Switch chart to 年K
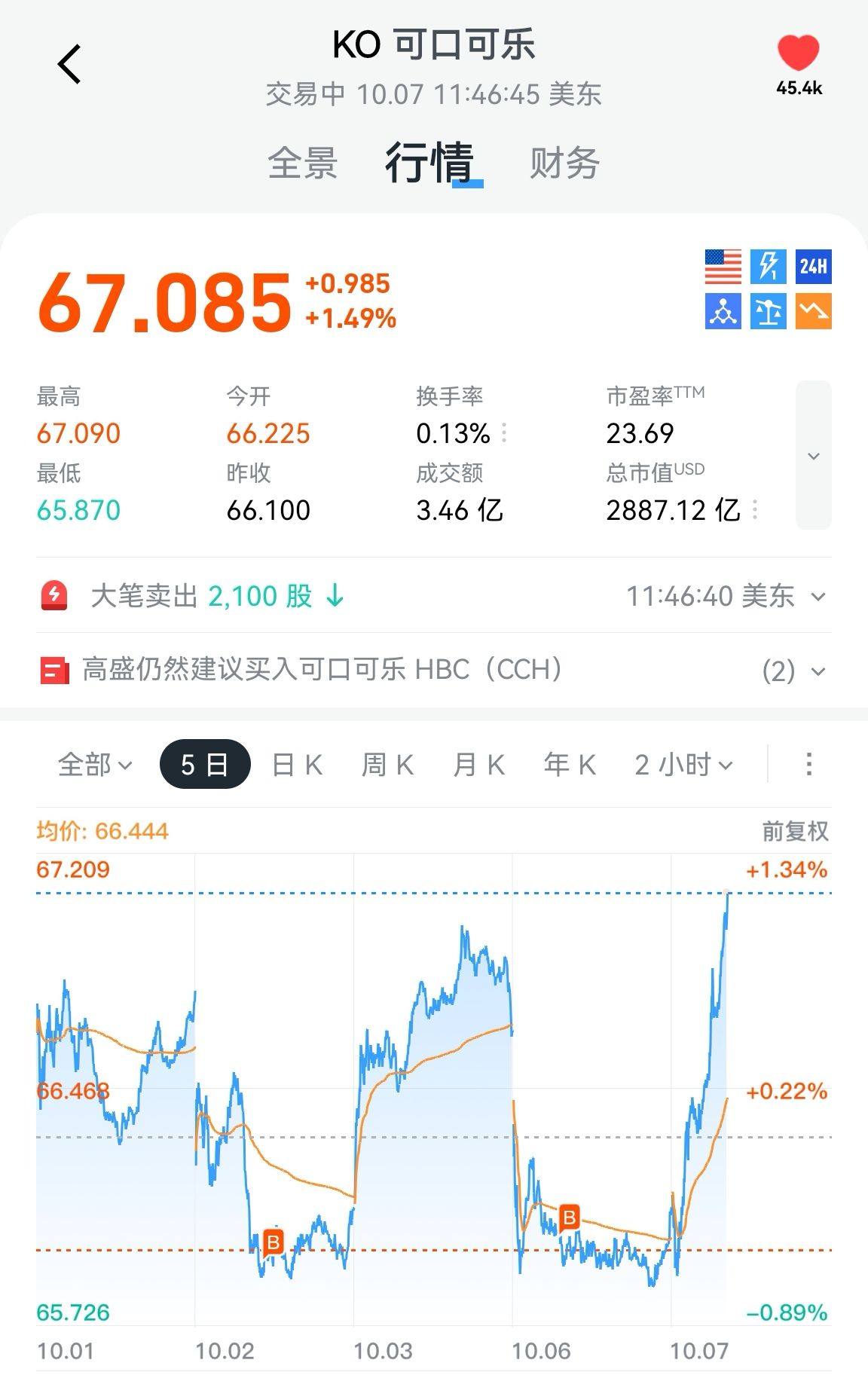 tap(570, 765)
